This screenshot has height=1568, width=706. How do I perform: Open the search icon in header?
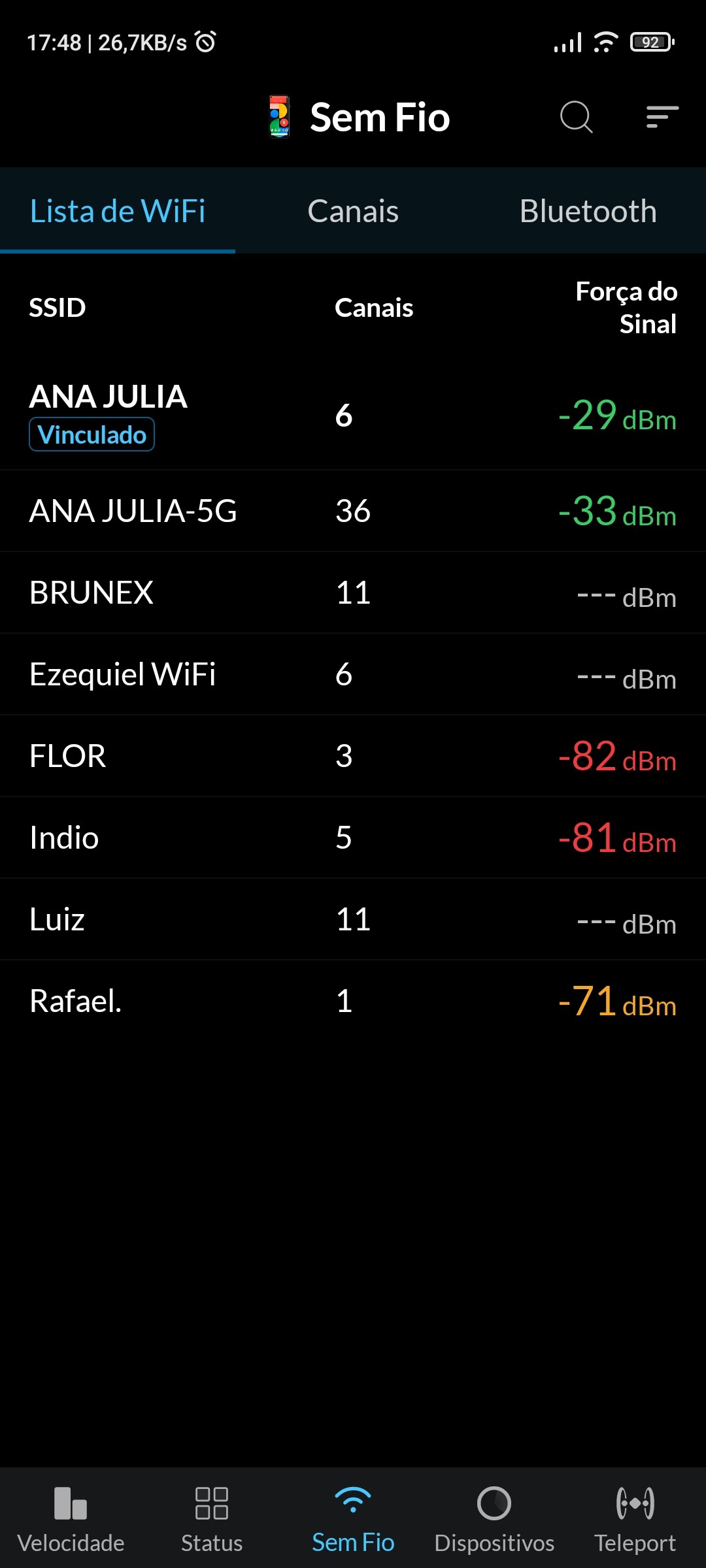click(x=576, y=118)
